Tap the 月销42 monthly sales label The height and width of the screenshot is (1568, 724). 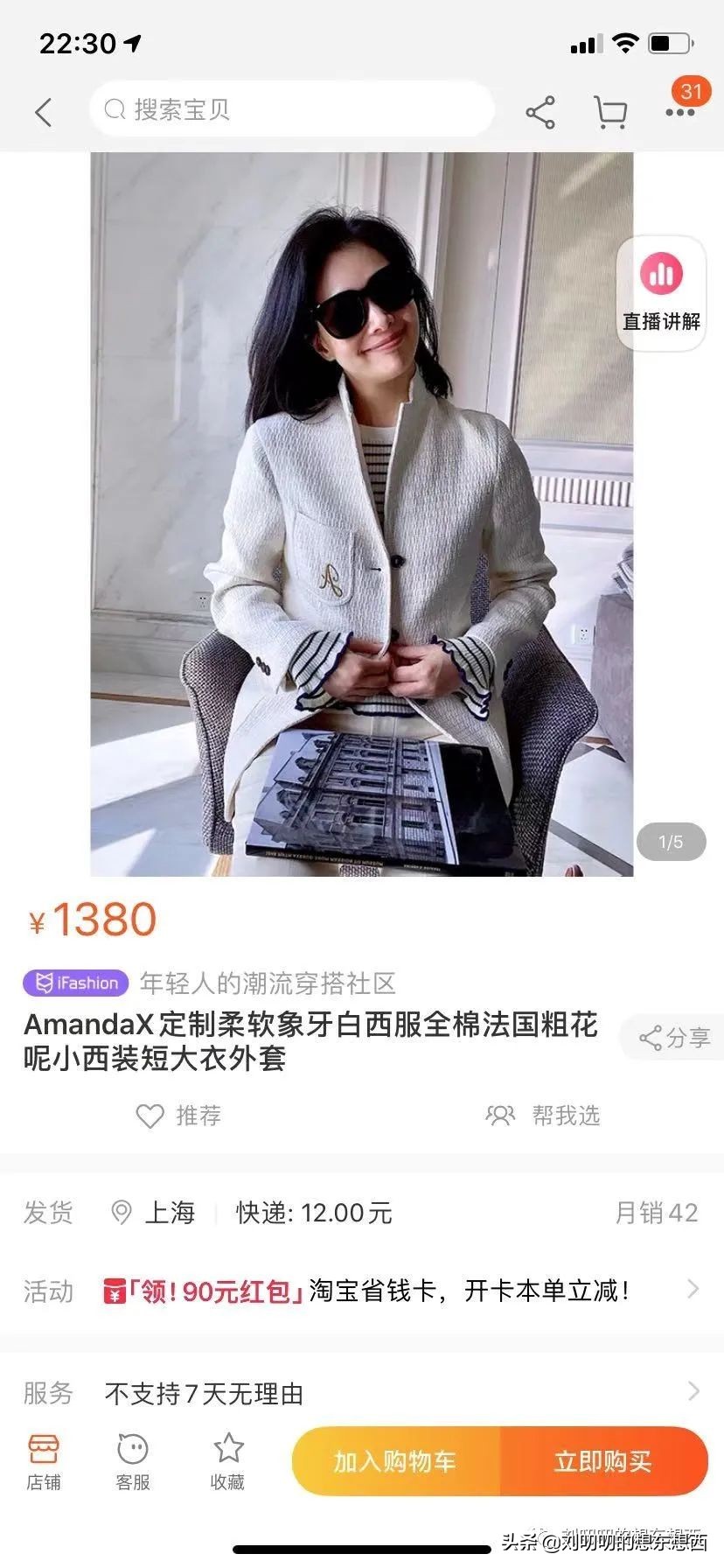[x=655, y=1213]
